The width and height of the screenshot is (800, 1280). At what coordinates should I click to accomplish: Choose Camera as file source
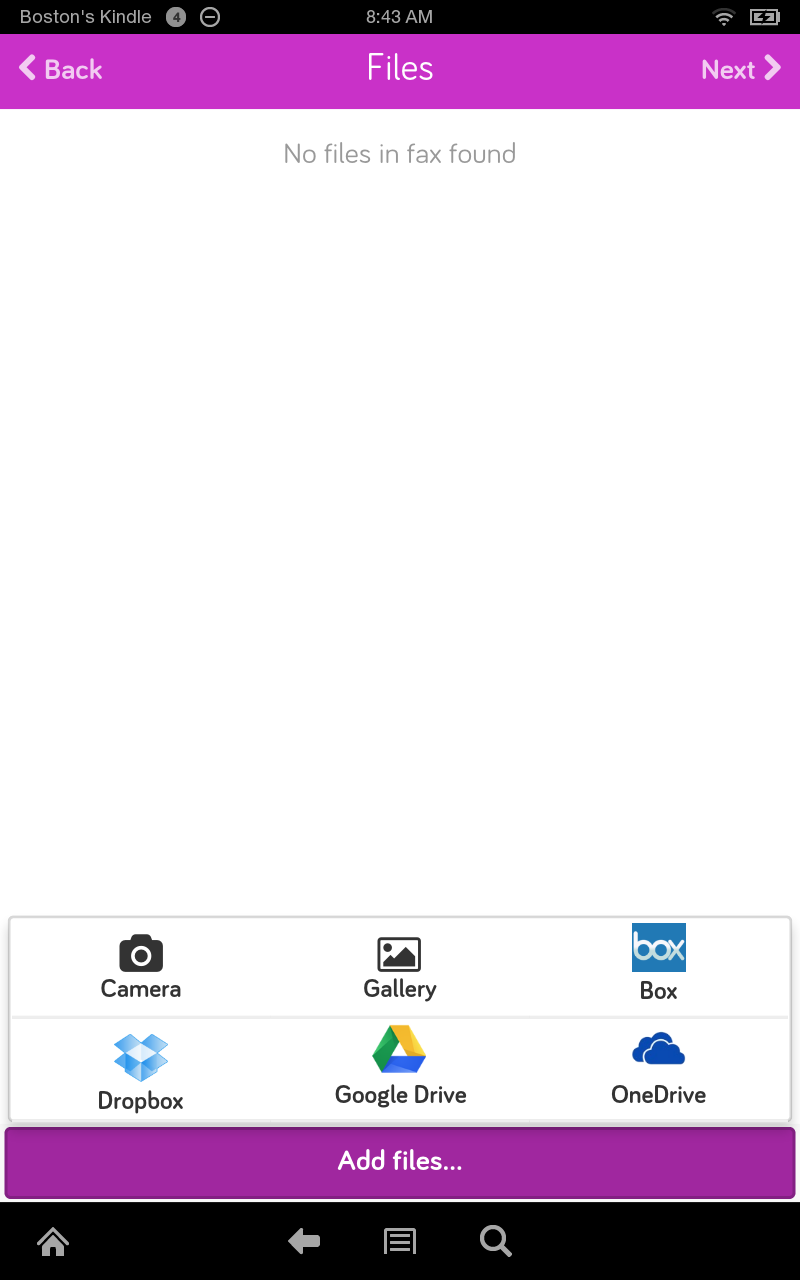[141, 967]
